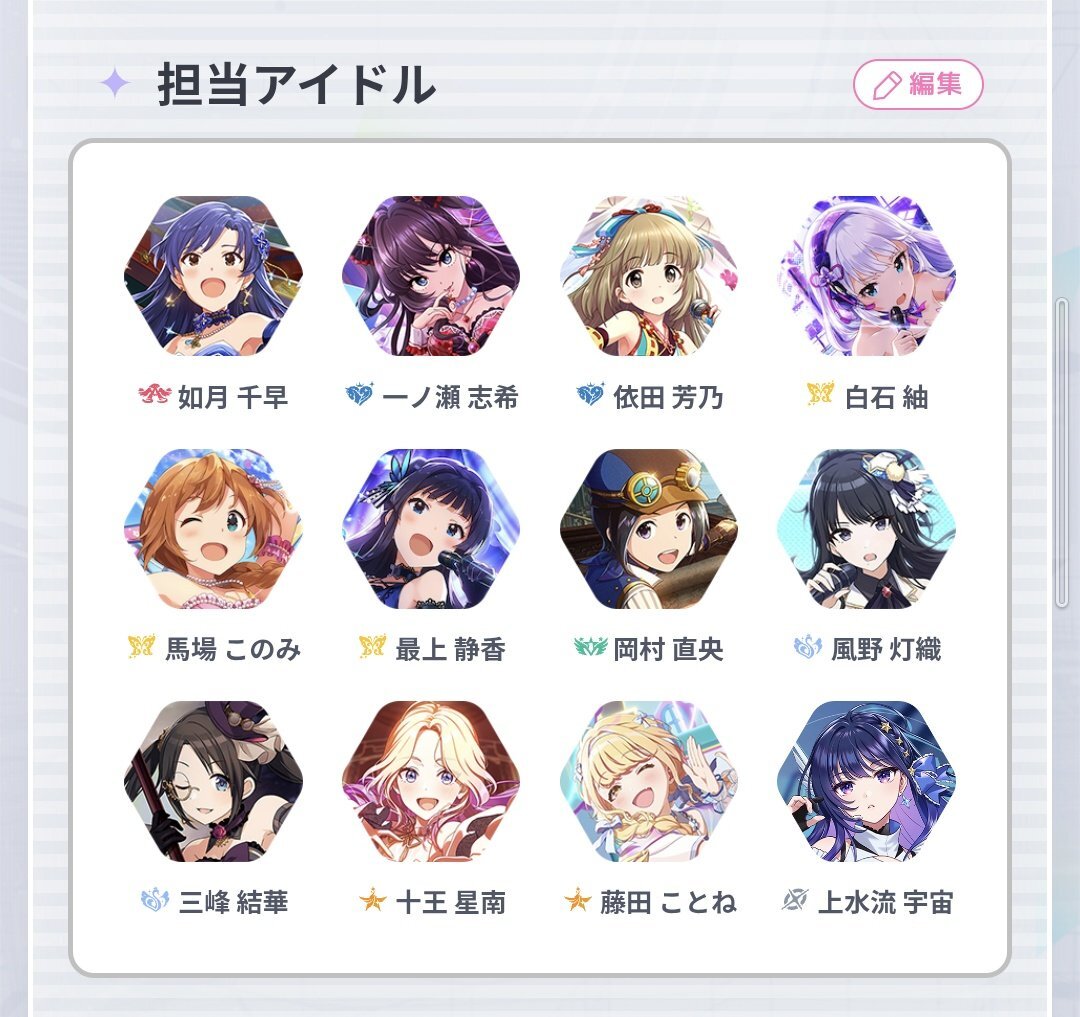Select 最上 静香's portrait
1080x1017 pixels.
click(x=431, y=529)
